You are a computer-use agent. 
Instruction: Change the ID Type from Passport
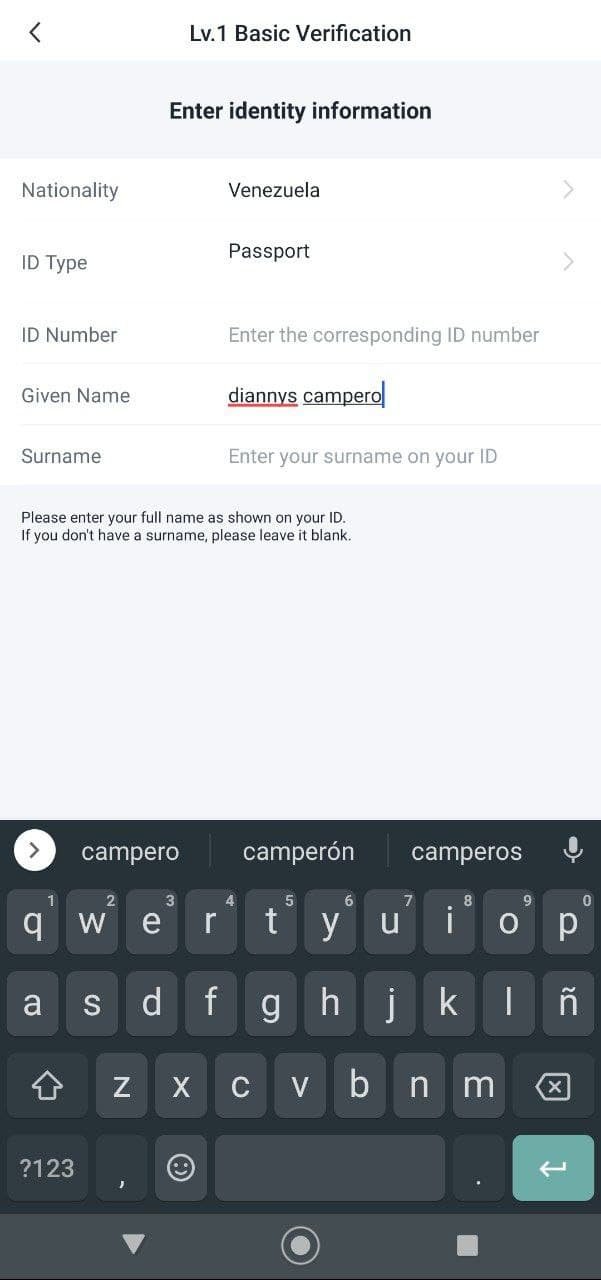click(x=400, y=261)
